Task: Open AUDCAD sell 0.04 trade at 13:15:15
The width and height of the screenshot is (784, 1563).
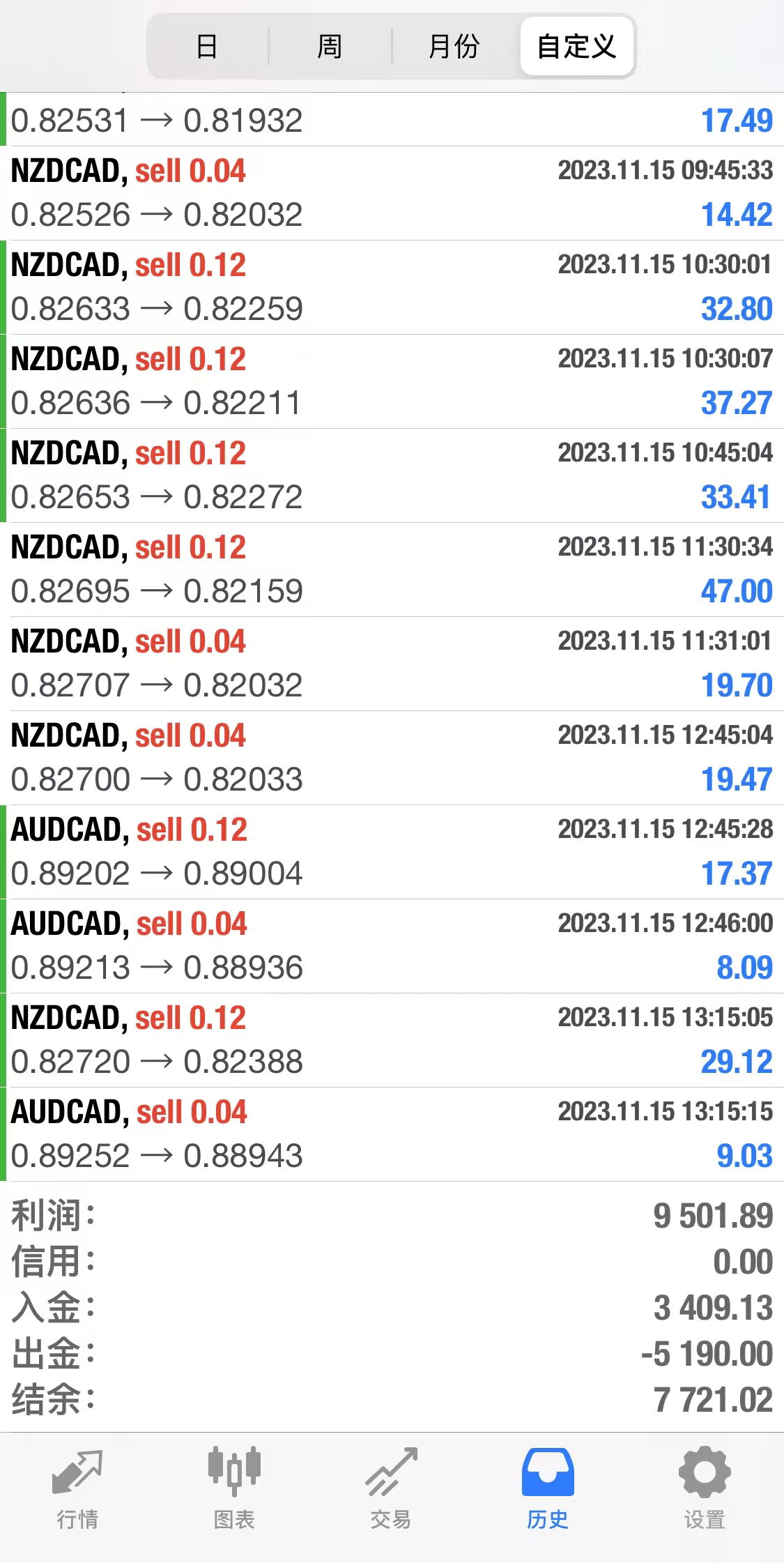Action: 392,1134
